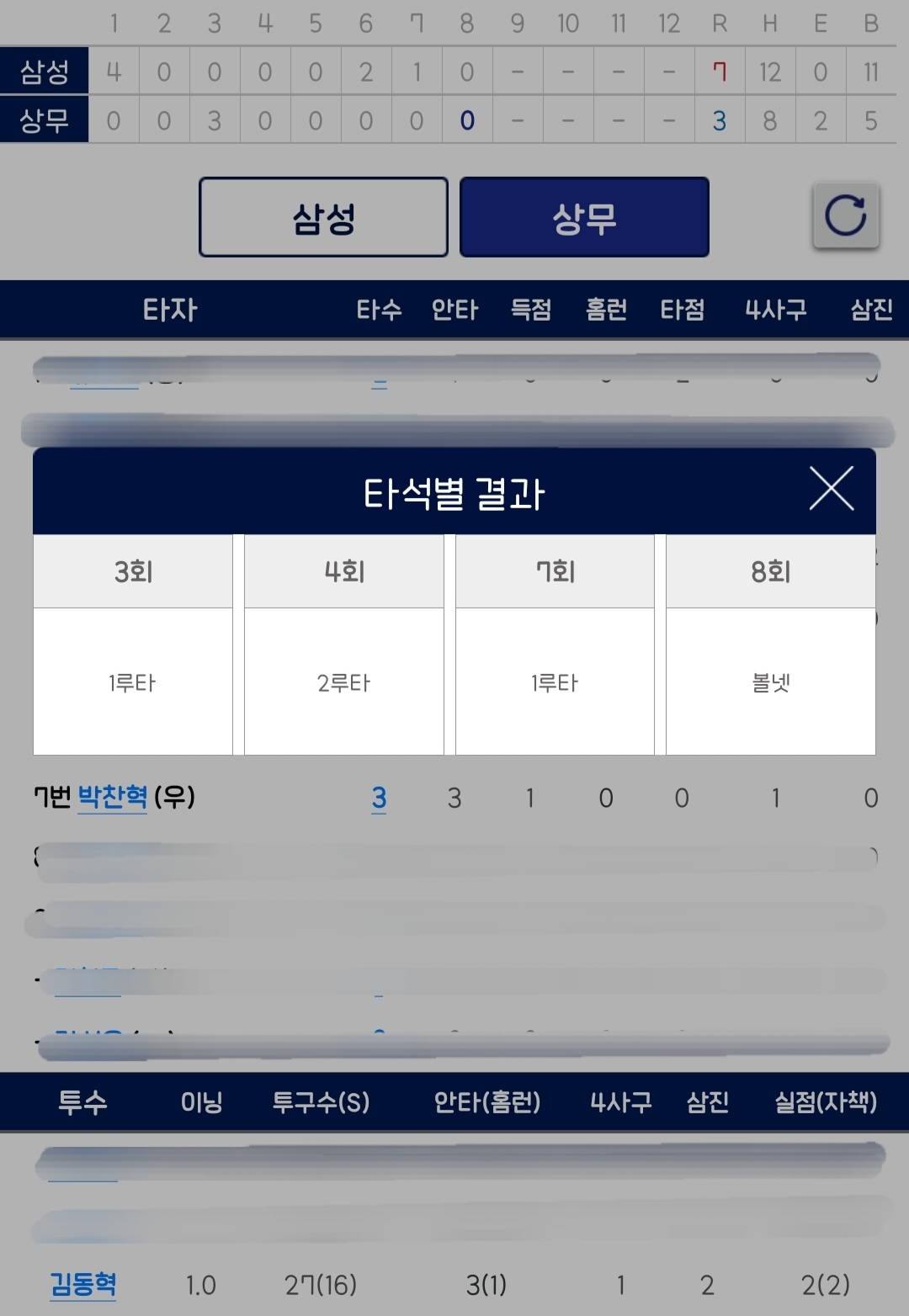The width and height of the screenshot is (909, 1316).
Task: Tap 박찬혁's underlined at-bat count 3
Action: point(379,798)
